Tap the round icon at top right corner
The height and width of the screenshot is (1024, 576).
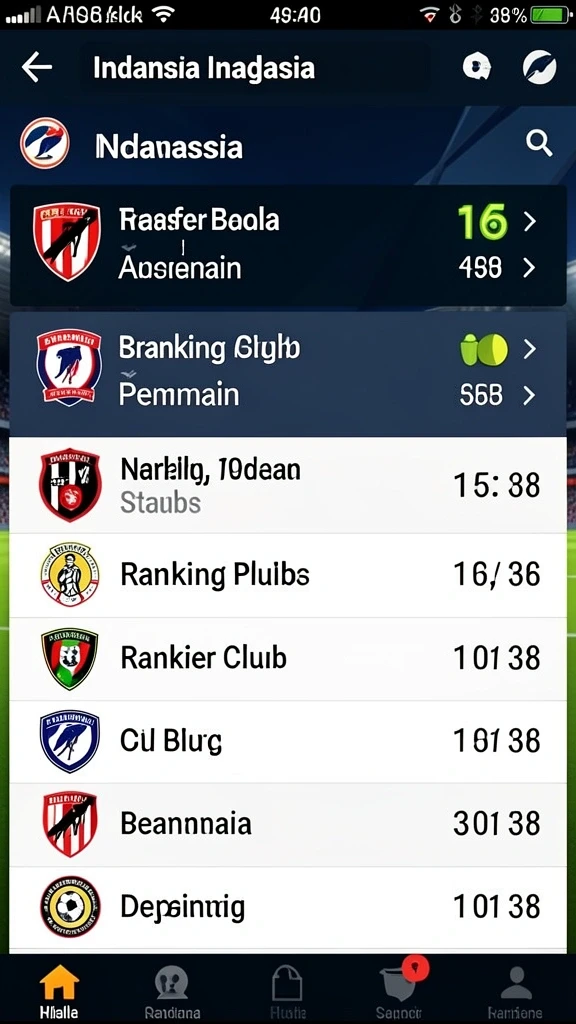click(539, 67)
